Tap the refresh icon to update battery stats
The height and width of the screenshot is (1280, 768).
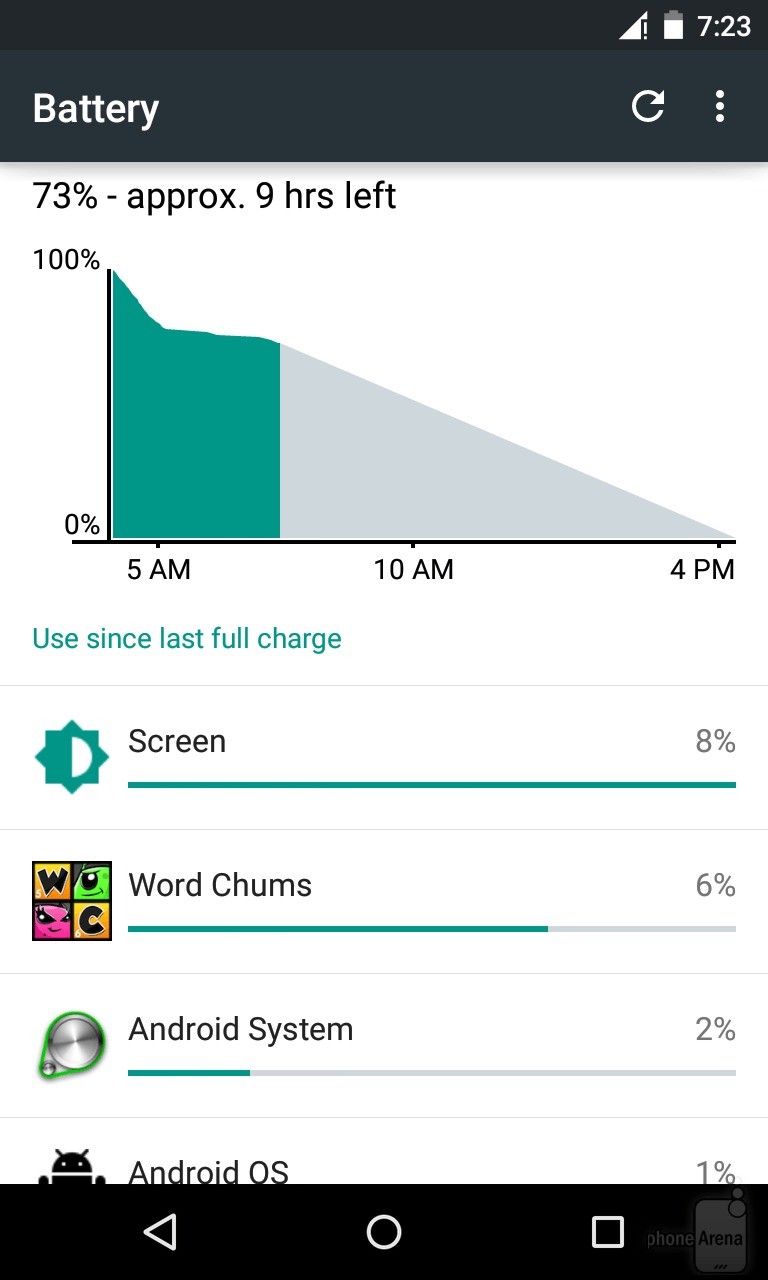tap(647, 106)
